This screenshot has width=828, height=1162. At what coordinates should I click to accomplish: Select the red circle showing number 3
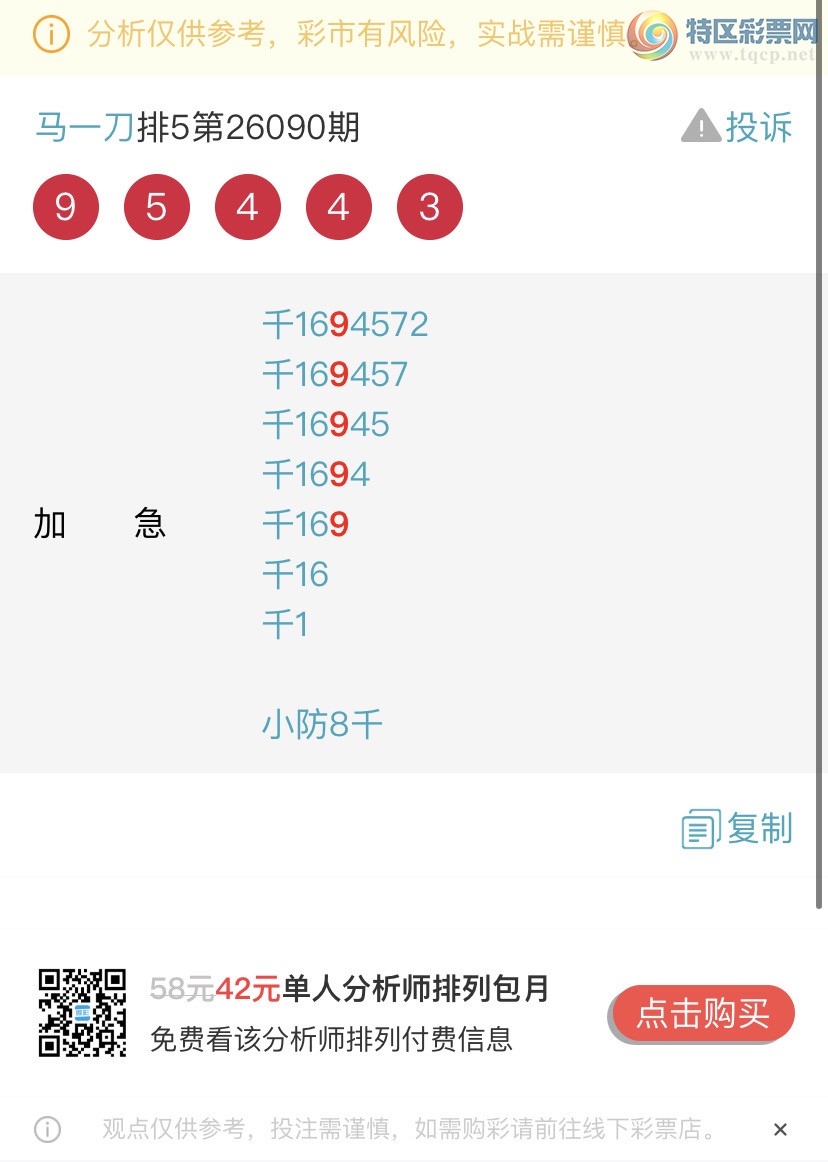[x=430, y=206]
